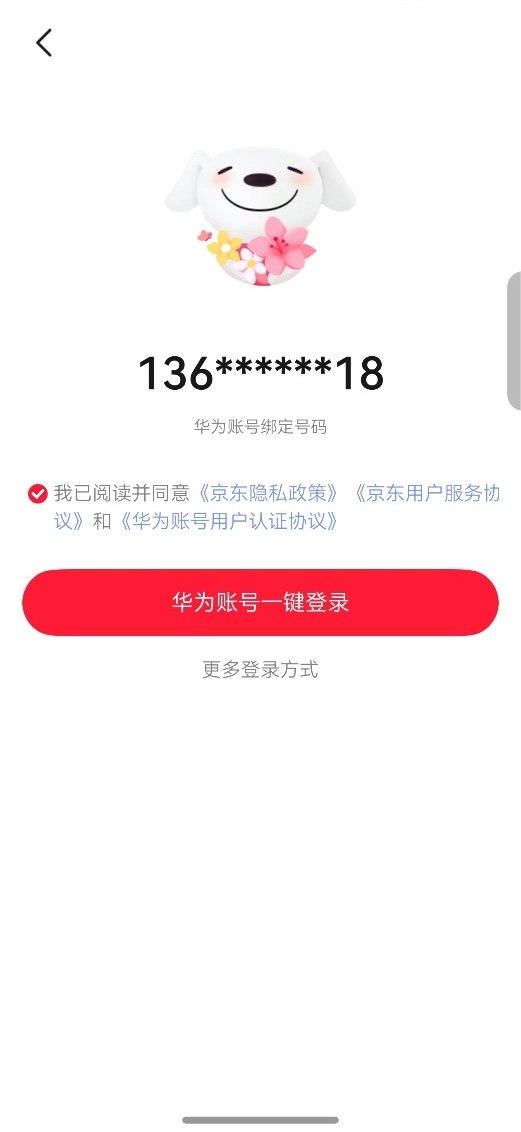Tap 华为账号一键登录 button

(260, 603)
